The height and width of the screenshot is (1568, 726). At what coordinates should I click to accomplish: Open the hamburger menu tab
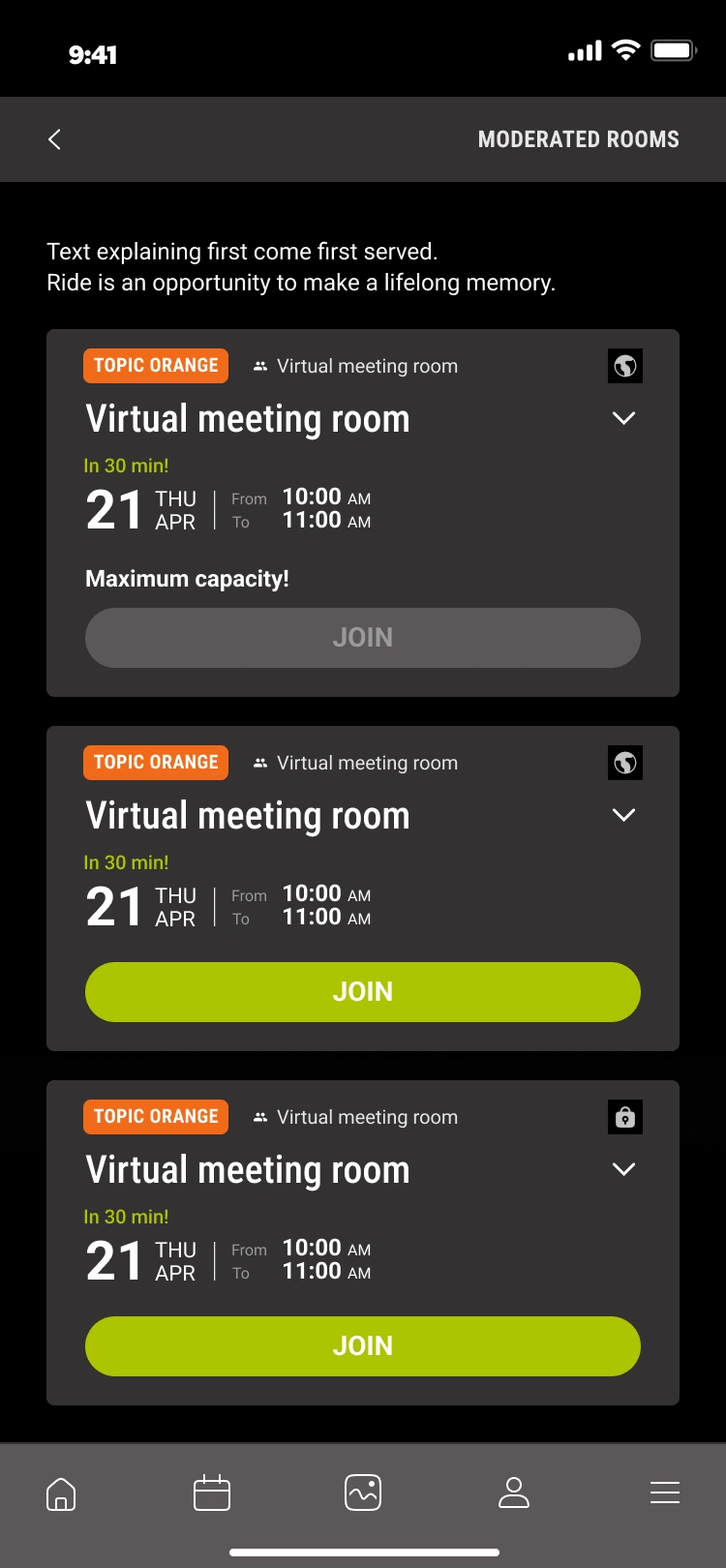coord(665,1493)
